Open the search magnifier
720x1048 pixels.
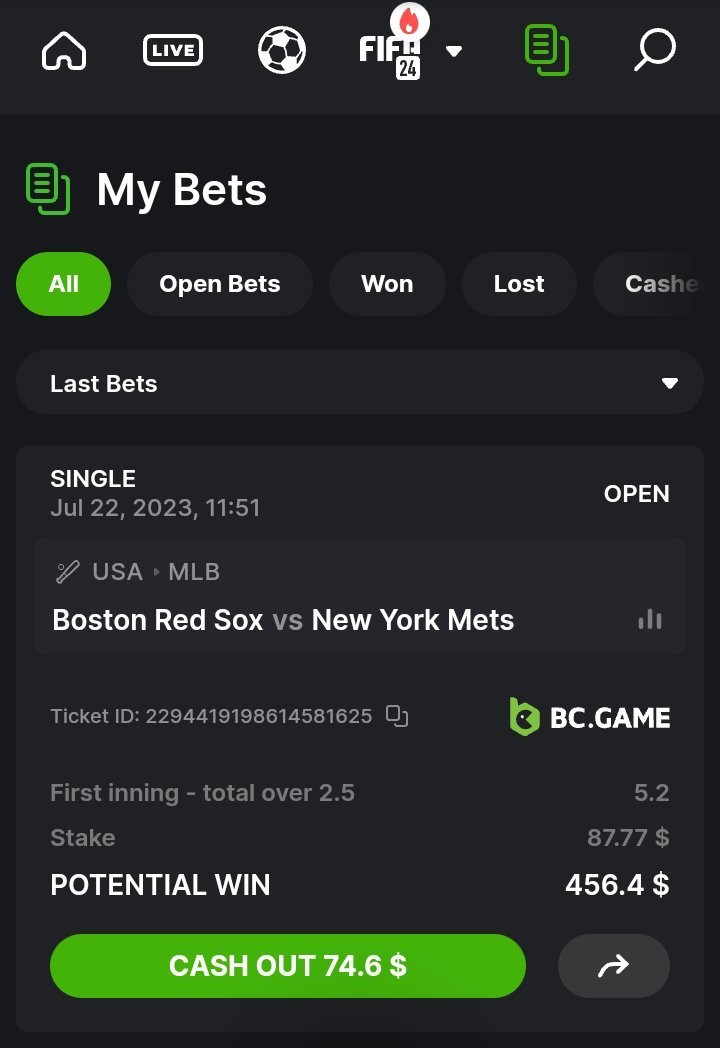tap(655, 50)
